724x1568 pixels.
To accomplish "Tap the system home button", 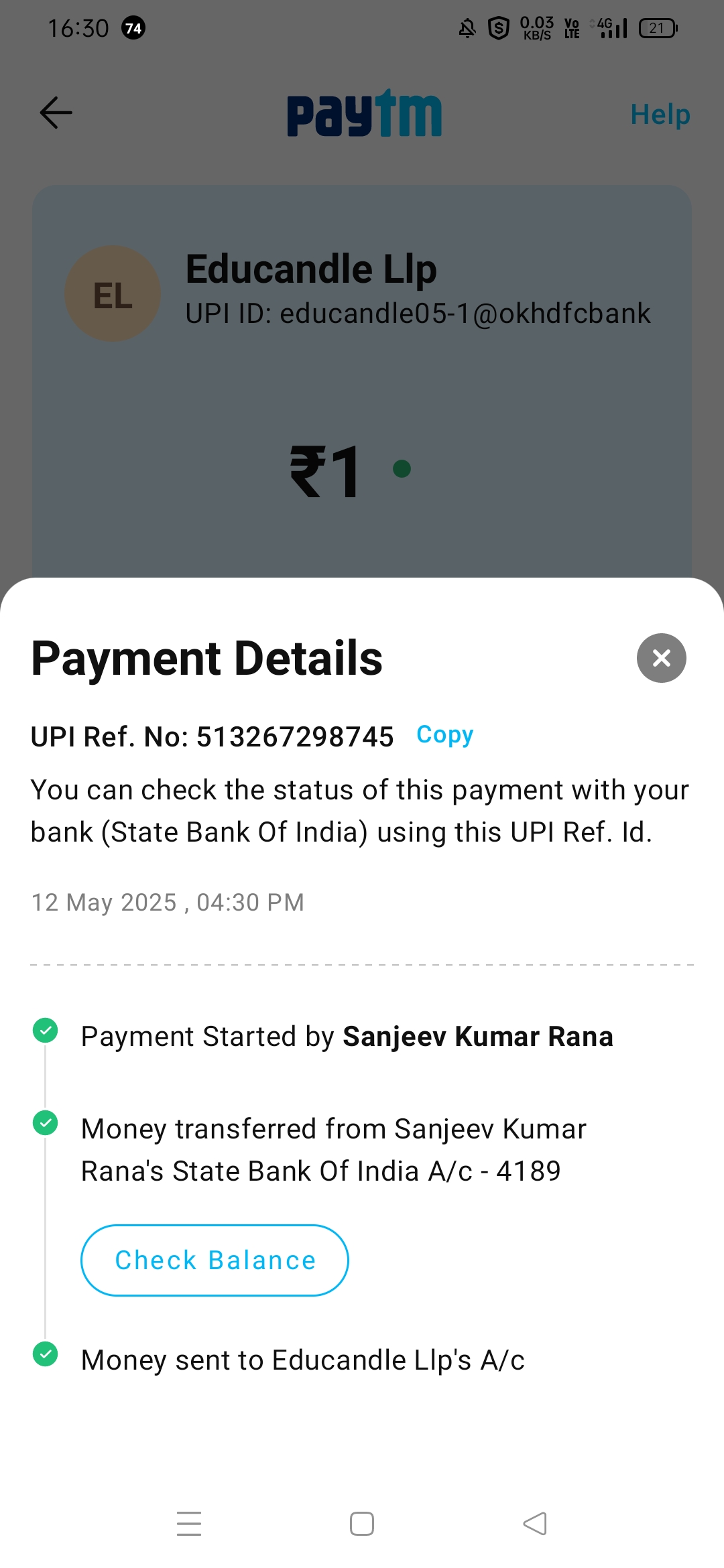I will [x=362, y=1524].
